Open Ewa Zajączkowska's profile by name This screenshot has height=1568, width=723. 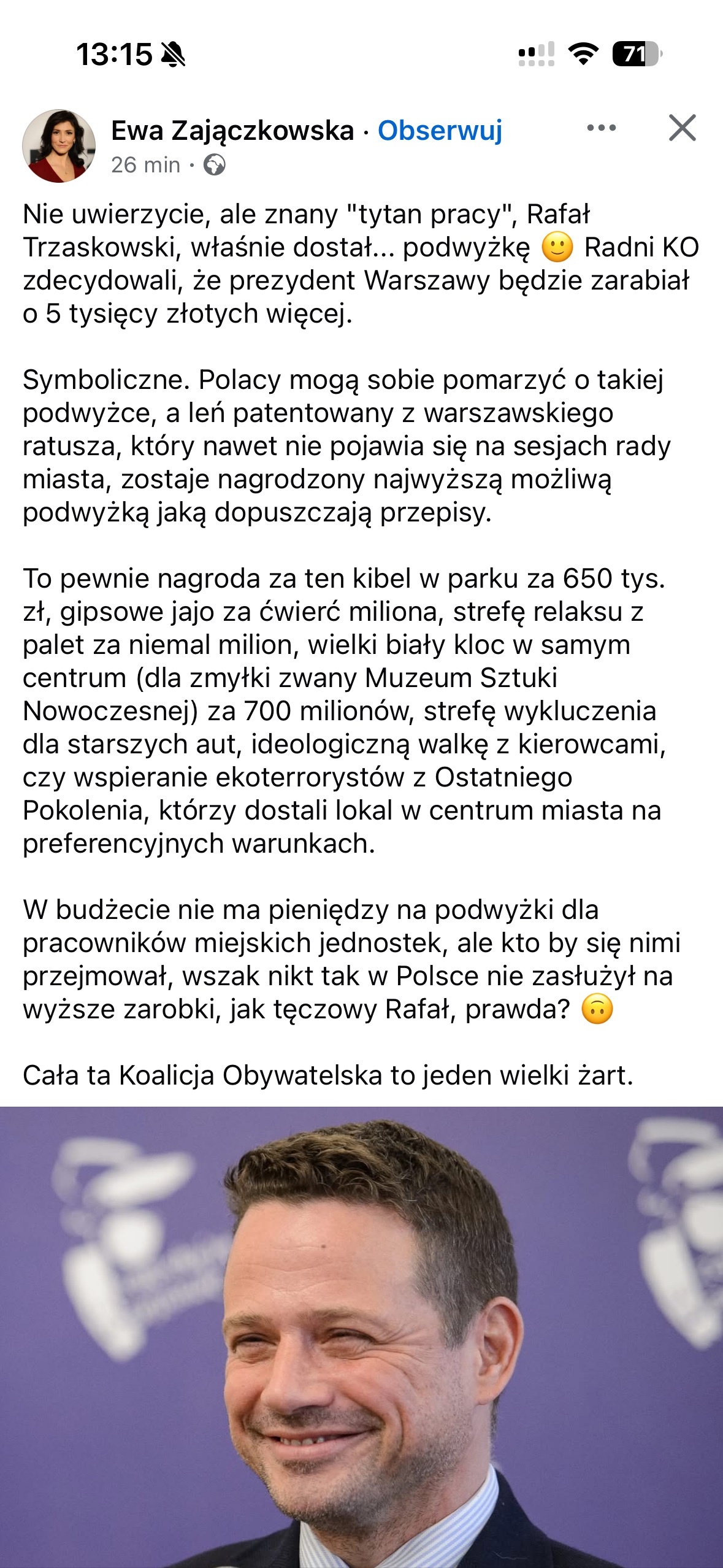[x=232, y=131]
